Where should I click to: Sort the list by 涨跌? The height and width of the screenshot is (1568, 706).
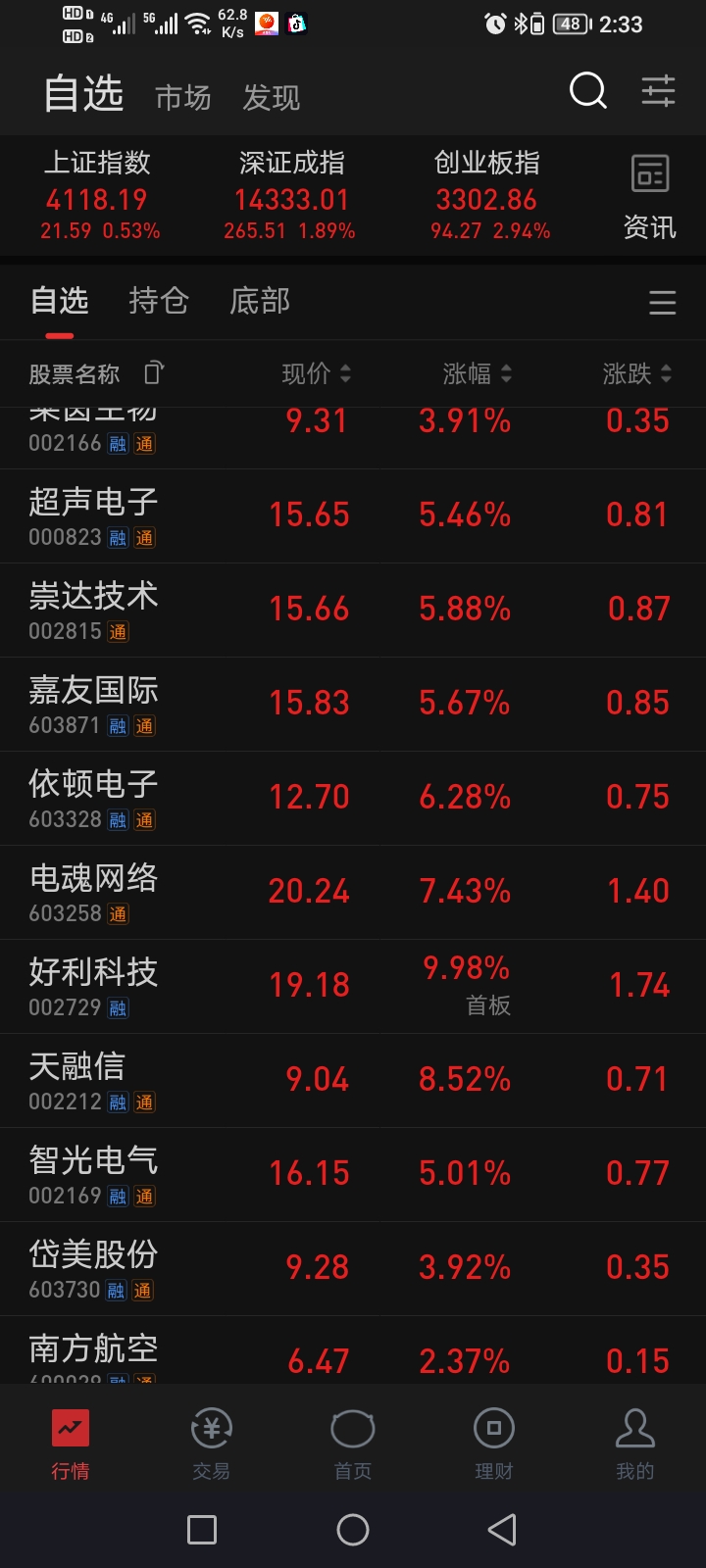click(x=636, y=373)
